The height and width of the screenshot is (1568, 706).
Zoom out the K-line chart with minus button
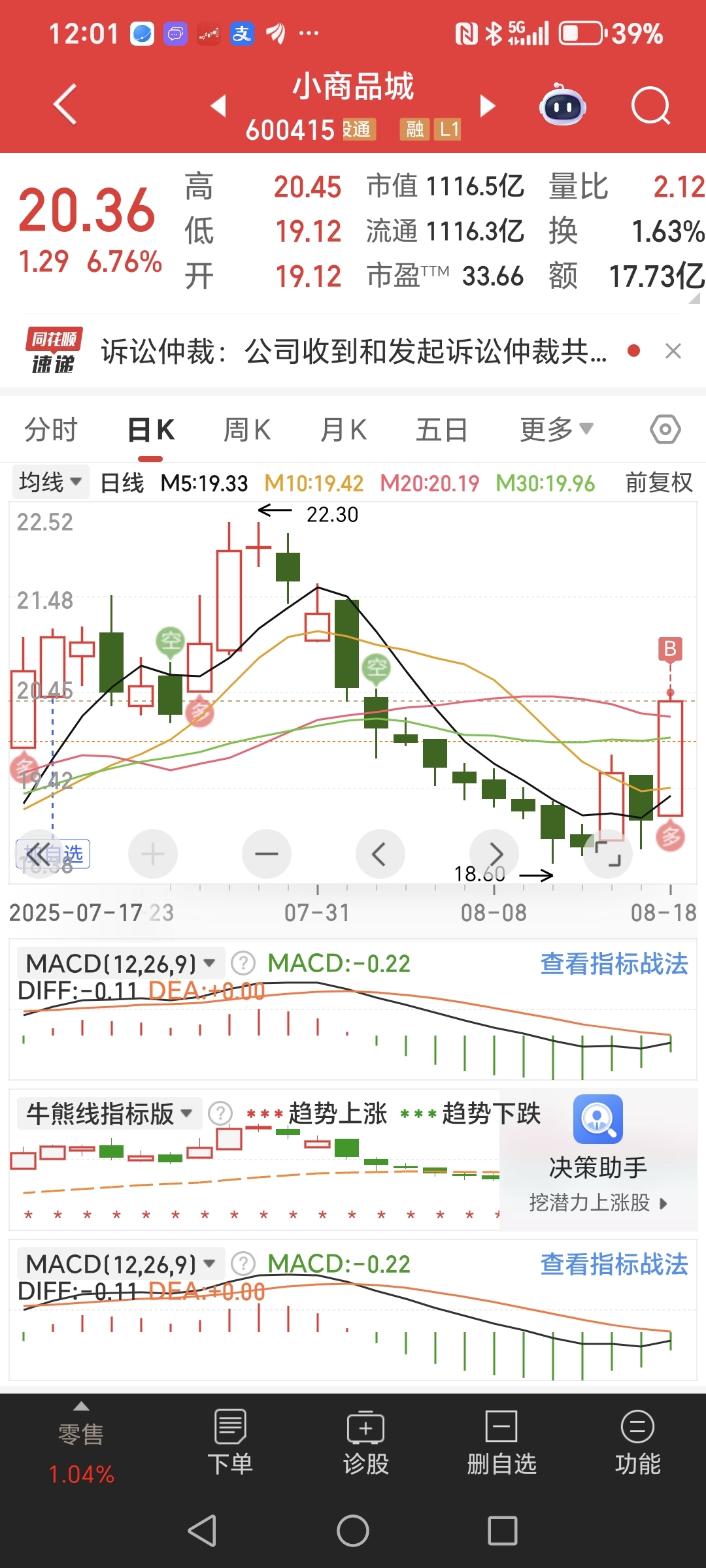[x=267, y=854]
